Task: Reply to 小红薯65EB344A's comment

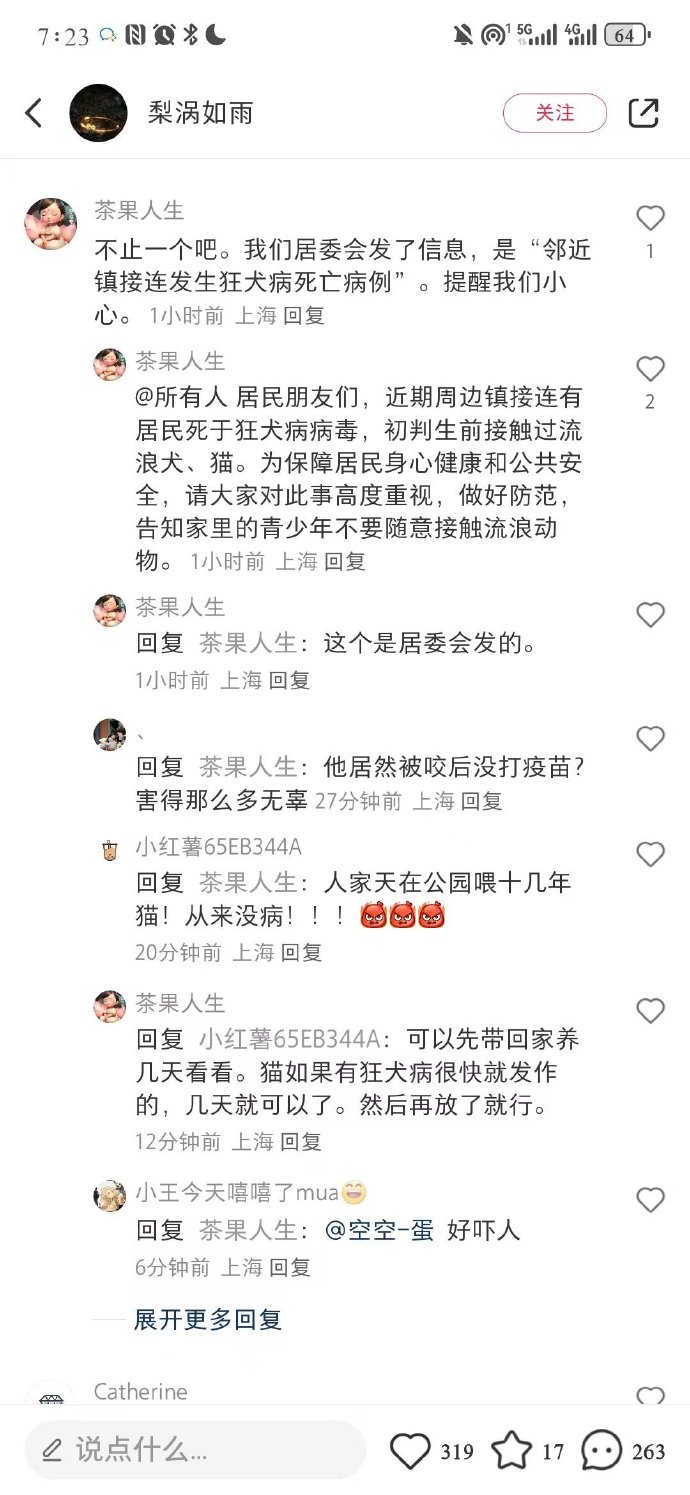Action: coord(301,952)
